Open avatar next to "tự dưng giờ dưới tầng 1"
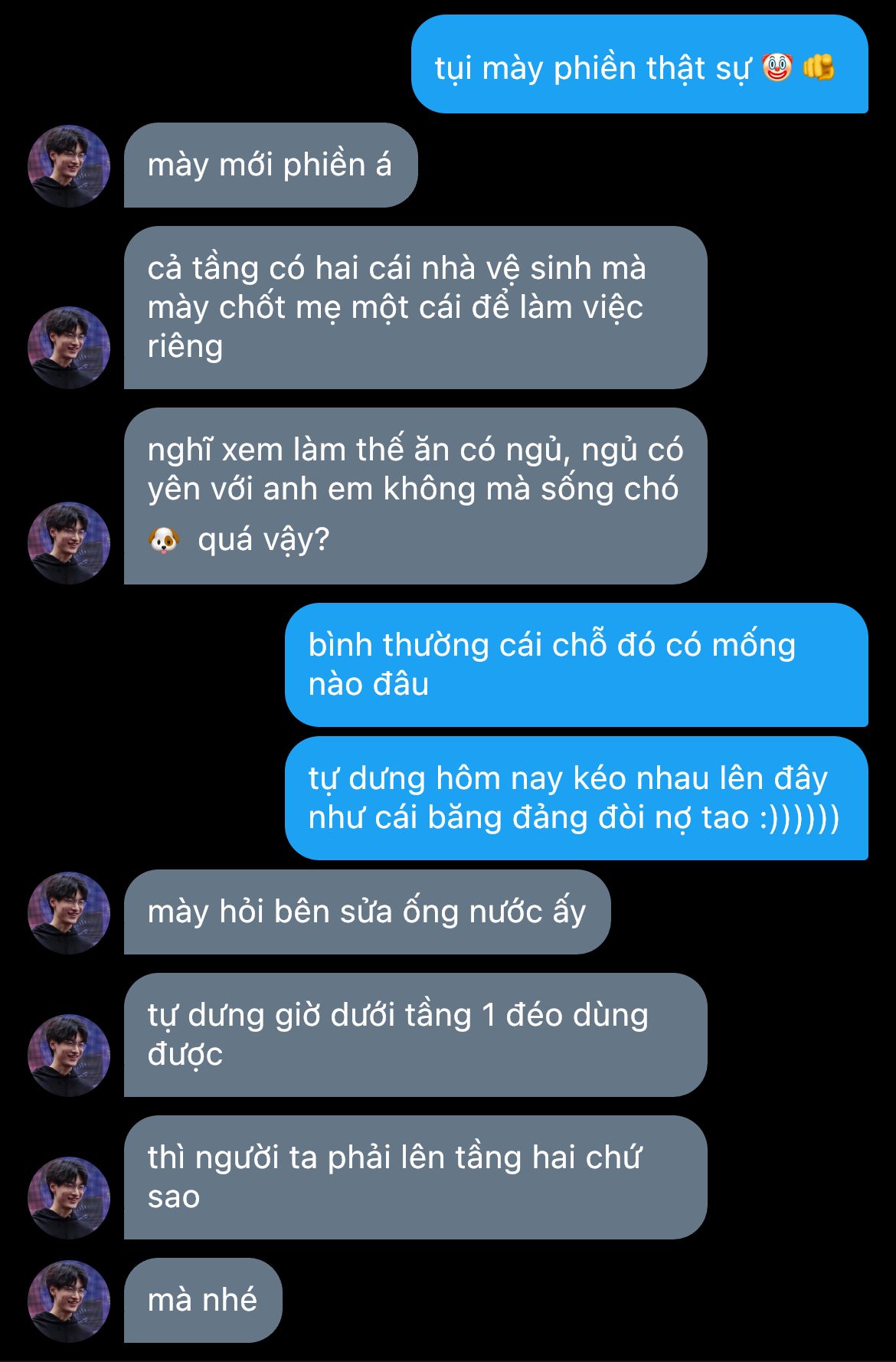 tap(69, 1056)
